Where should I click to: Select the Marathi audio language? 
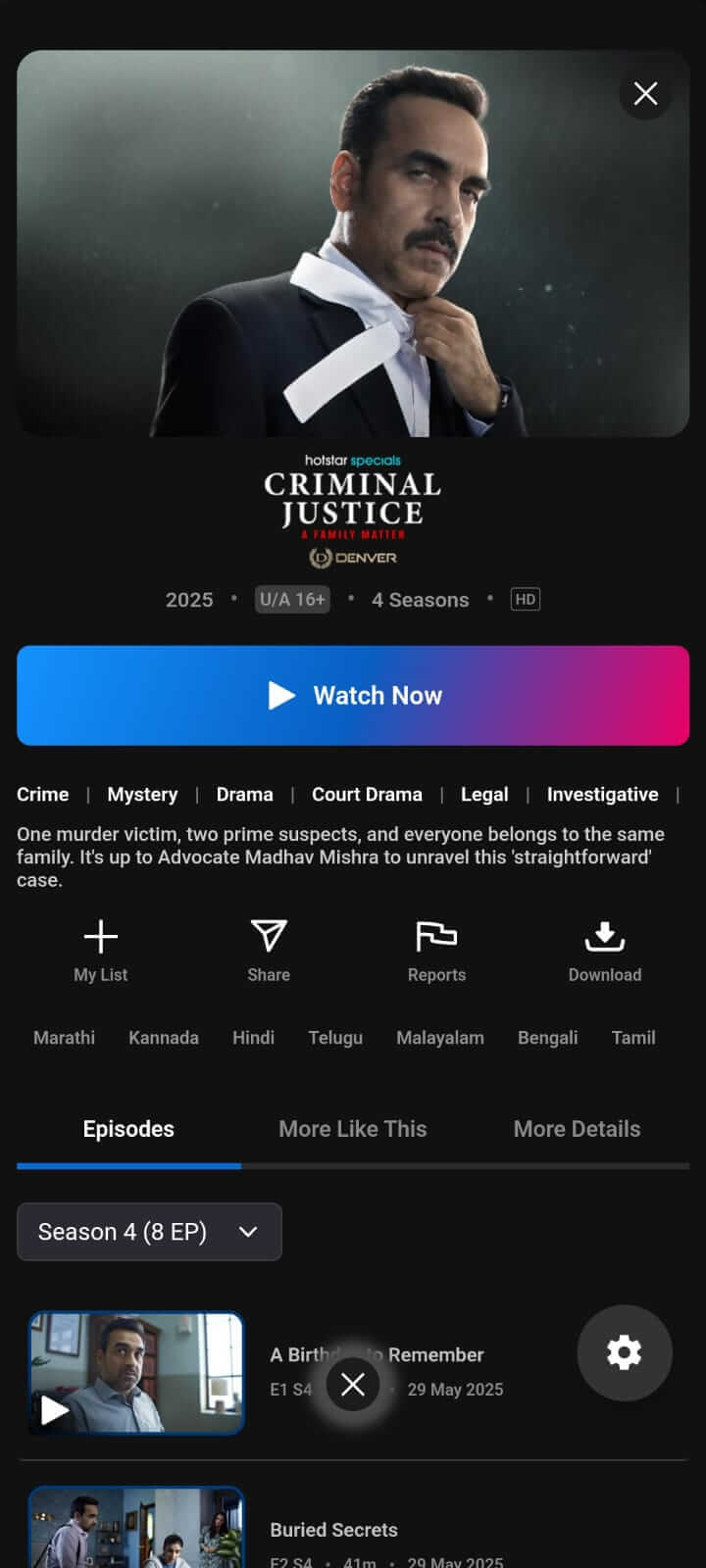[65, 1038]
